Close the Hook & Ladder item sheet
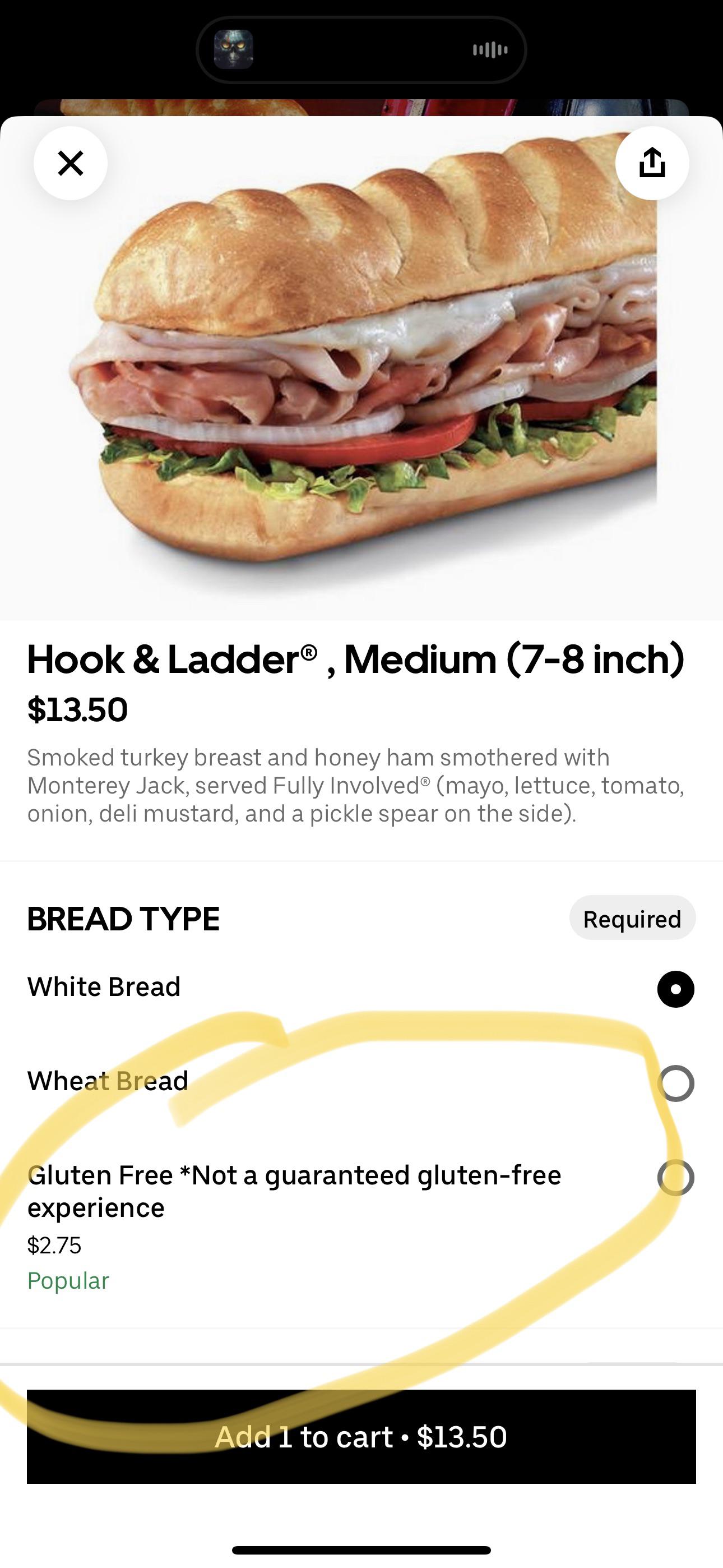 click(71, 163)
